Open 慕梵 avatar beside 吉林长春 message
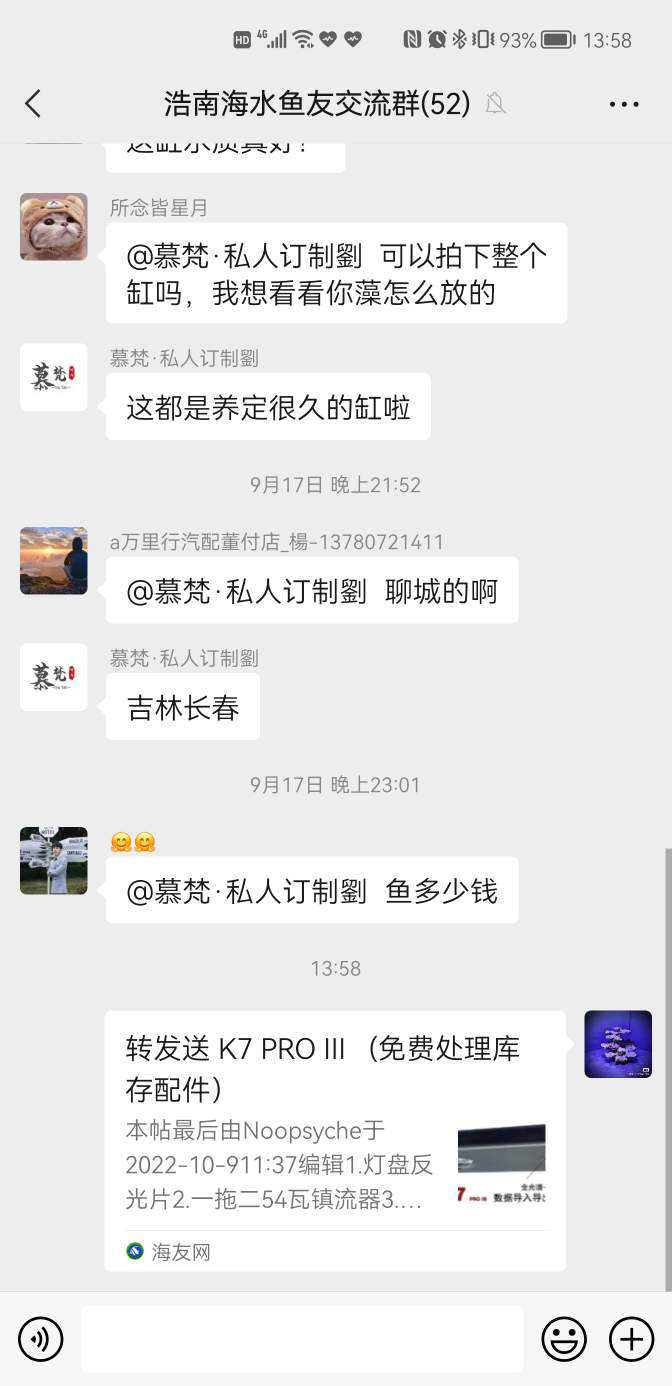Screen dimensions: 672x1386 54,677
